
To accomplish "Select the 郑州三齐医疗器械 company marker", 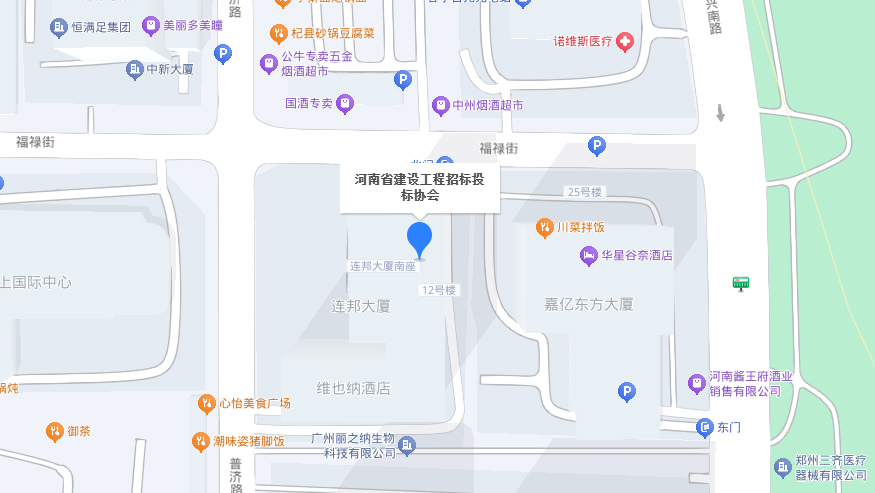I will (x=784, y=467).
